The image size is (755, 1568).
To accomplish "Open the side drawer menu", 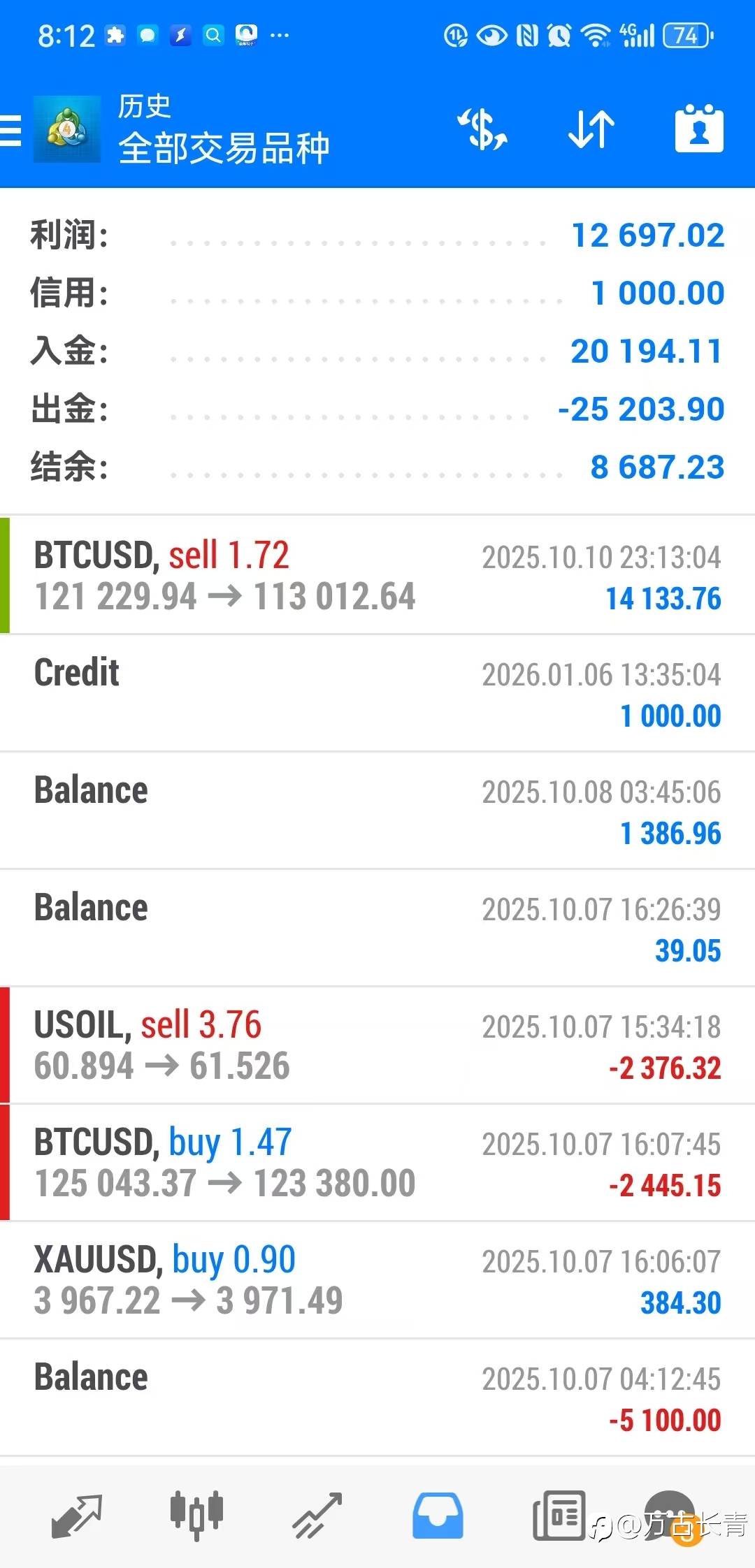I will click(x=10, y=130).
